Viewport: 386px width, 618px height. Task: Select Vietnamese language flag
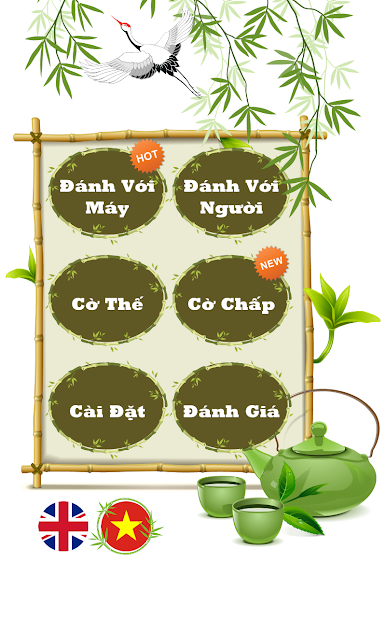click(x=126, y=526)
